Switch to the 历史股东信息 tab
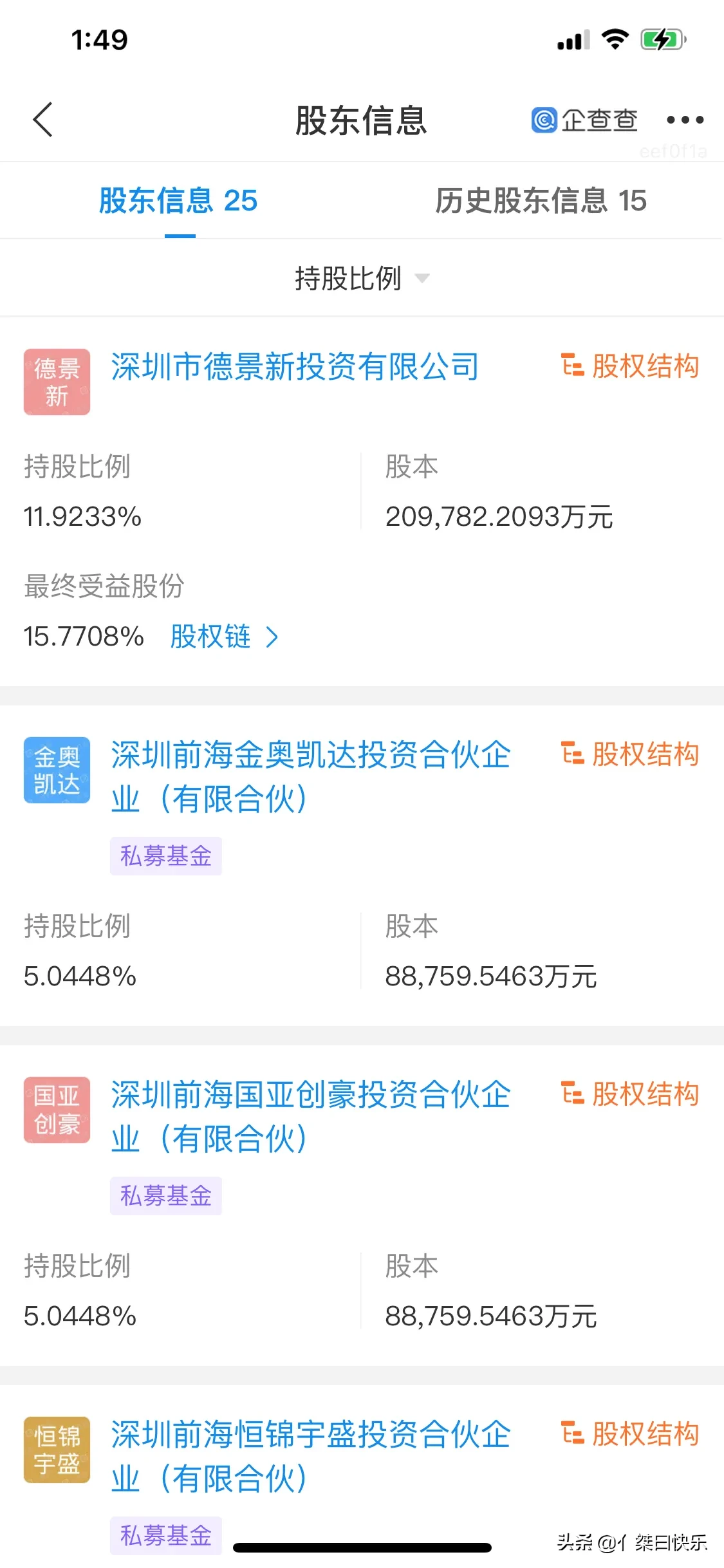The height and width of the screenshot is (1568, 724). coord(541,201)
